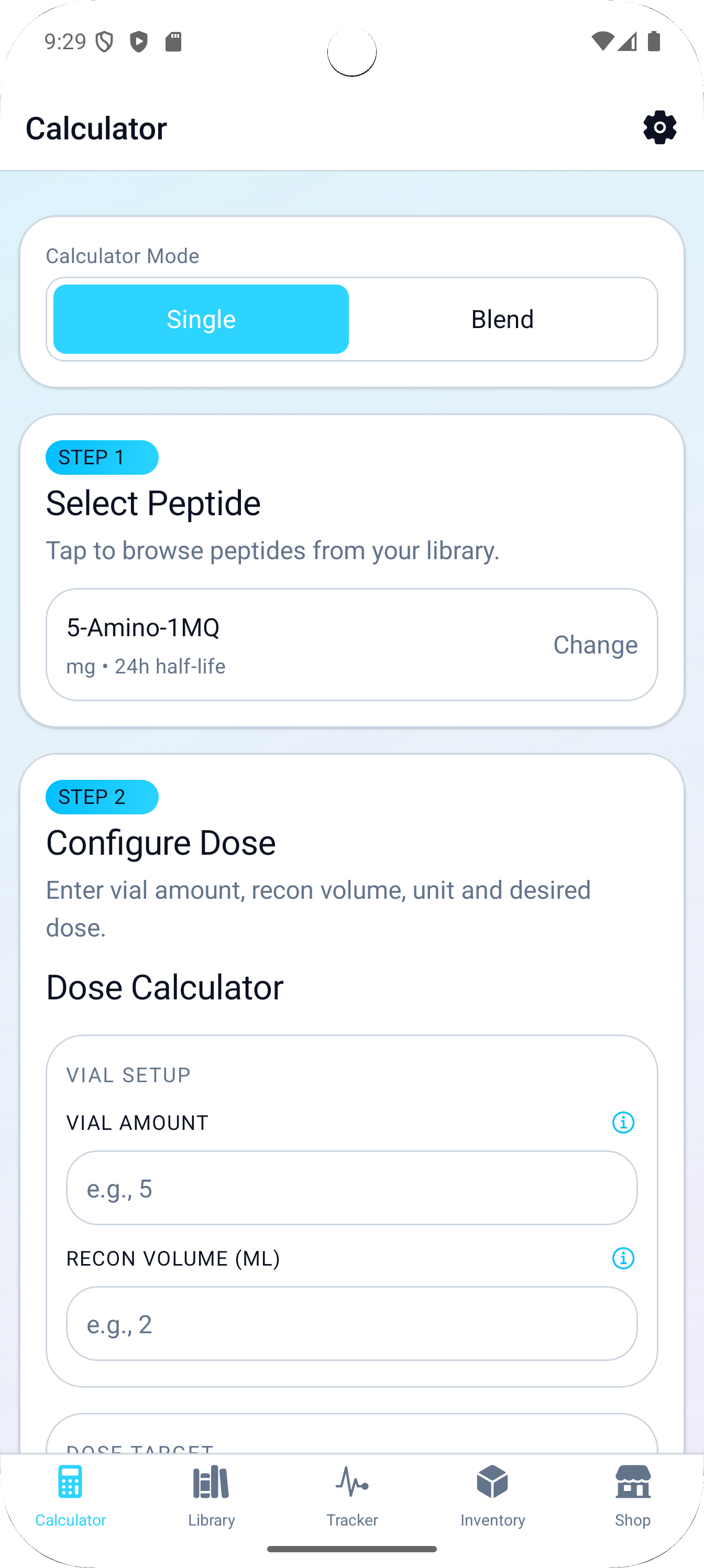Open the Tracker activity icon
Image resolution: width=704 pixels, height=1568 pixels.
351,1483
